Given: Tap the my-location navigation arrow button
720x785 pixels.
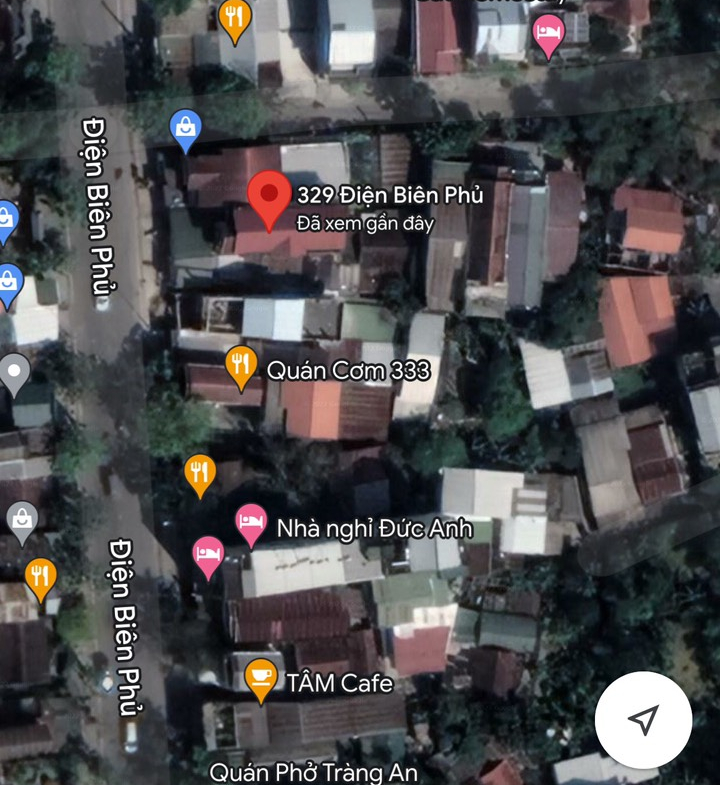Looking at the screenshot, I should (x=643, y=719).
